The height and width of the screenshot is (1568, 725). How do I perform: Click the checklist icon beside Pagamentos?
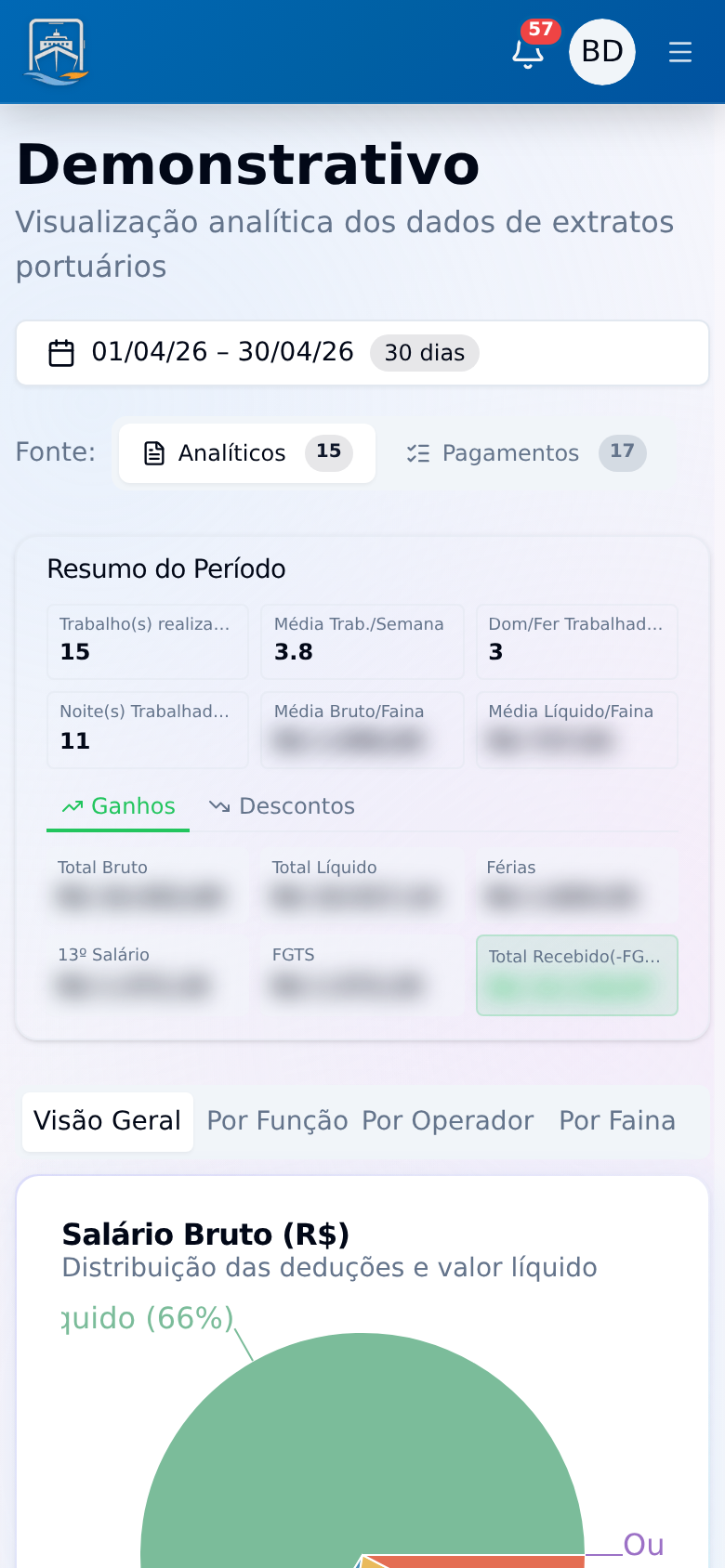[x=418, y=453]
